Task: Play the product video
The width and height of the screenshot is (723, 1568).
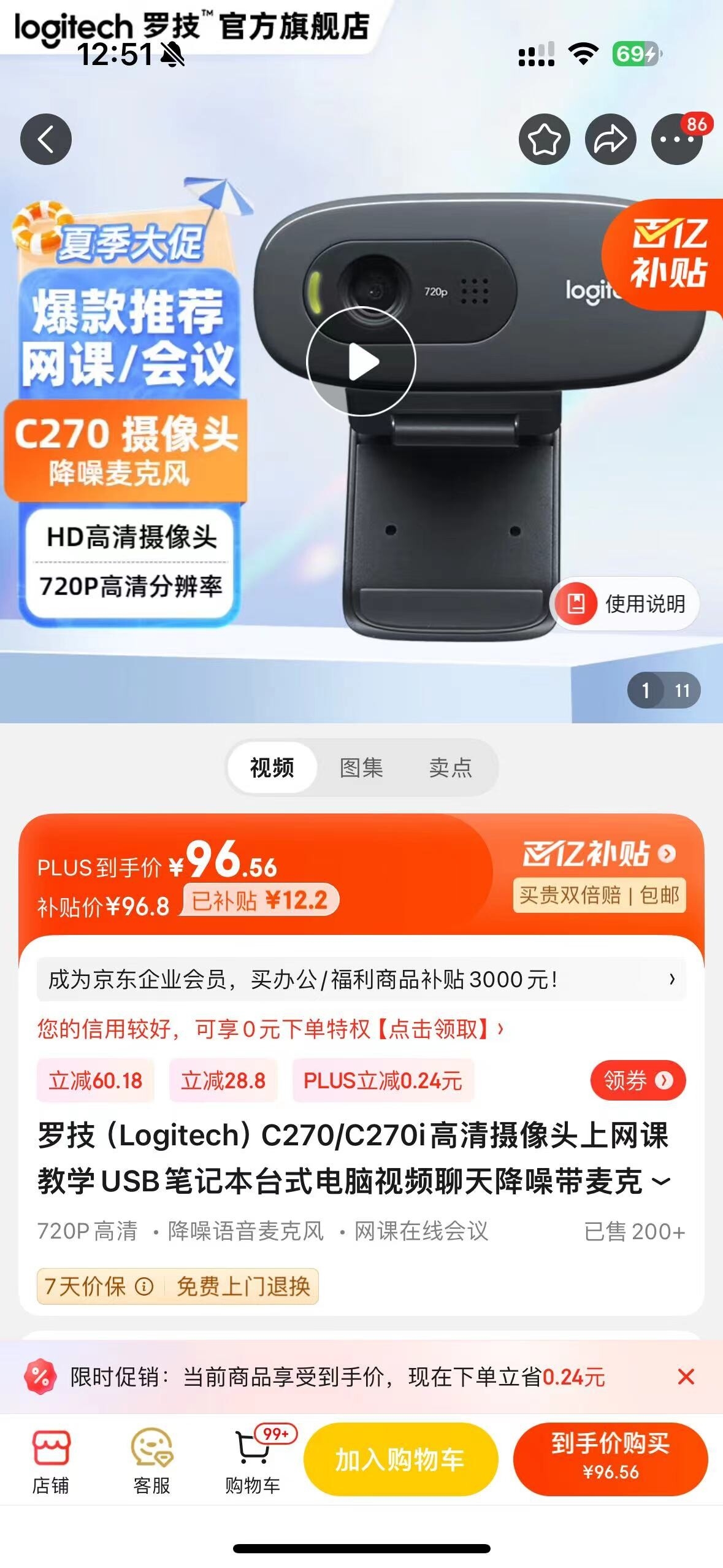Action: point(361,361)
